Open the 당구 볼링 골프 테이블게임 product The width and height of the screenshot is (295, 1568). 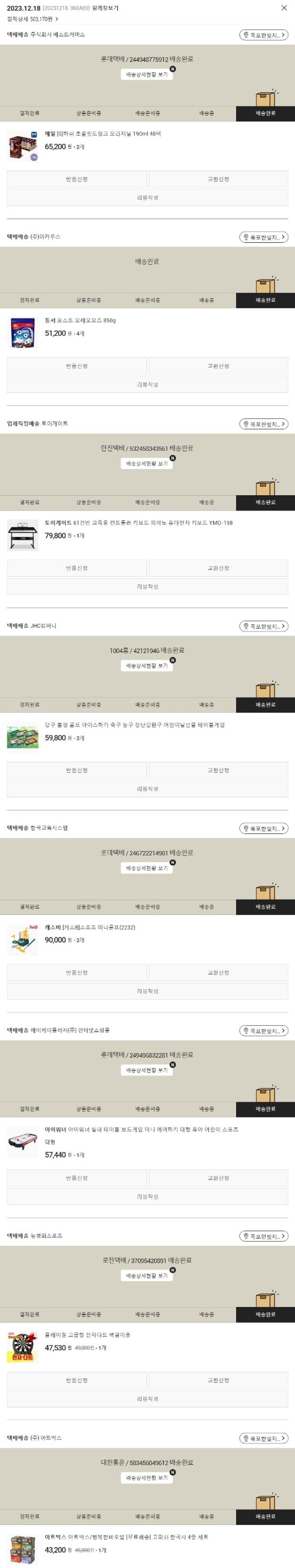pyautogui.click(x=135, y=725)
